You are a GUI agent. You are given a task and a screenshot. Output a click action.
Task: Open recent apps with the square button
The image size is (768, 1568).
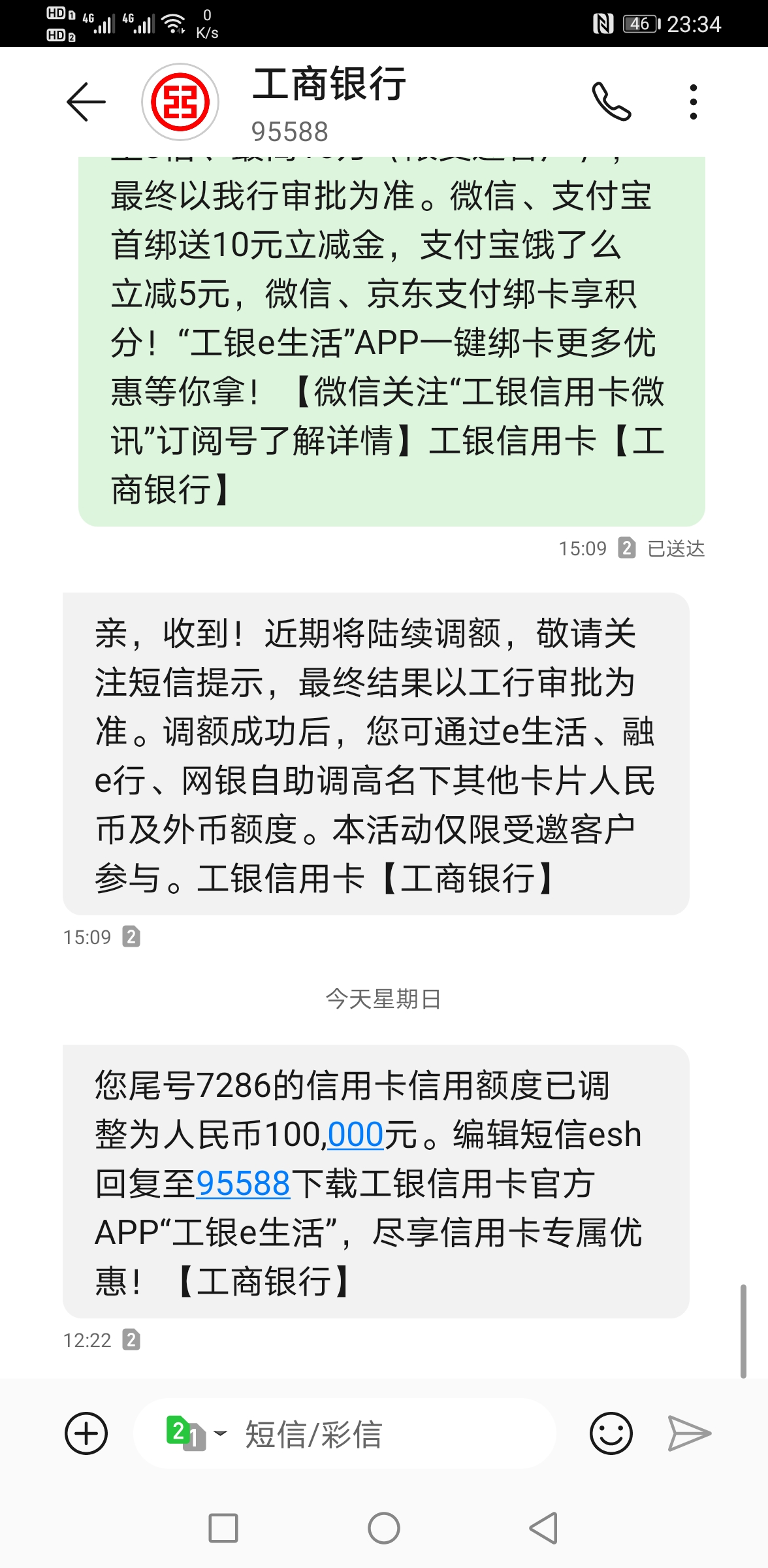pos(223,1528)
